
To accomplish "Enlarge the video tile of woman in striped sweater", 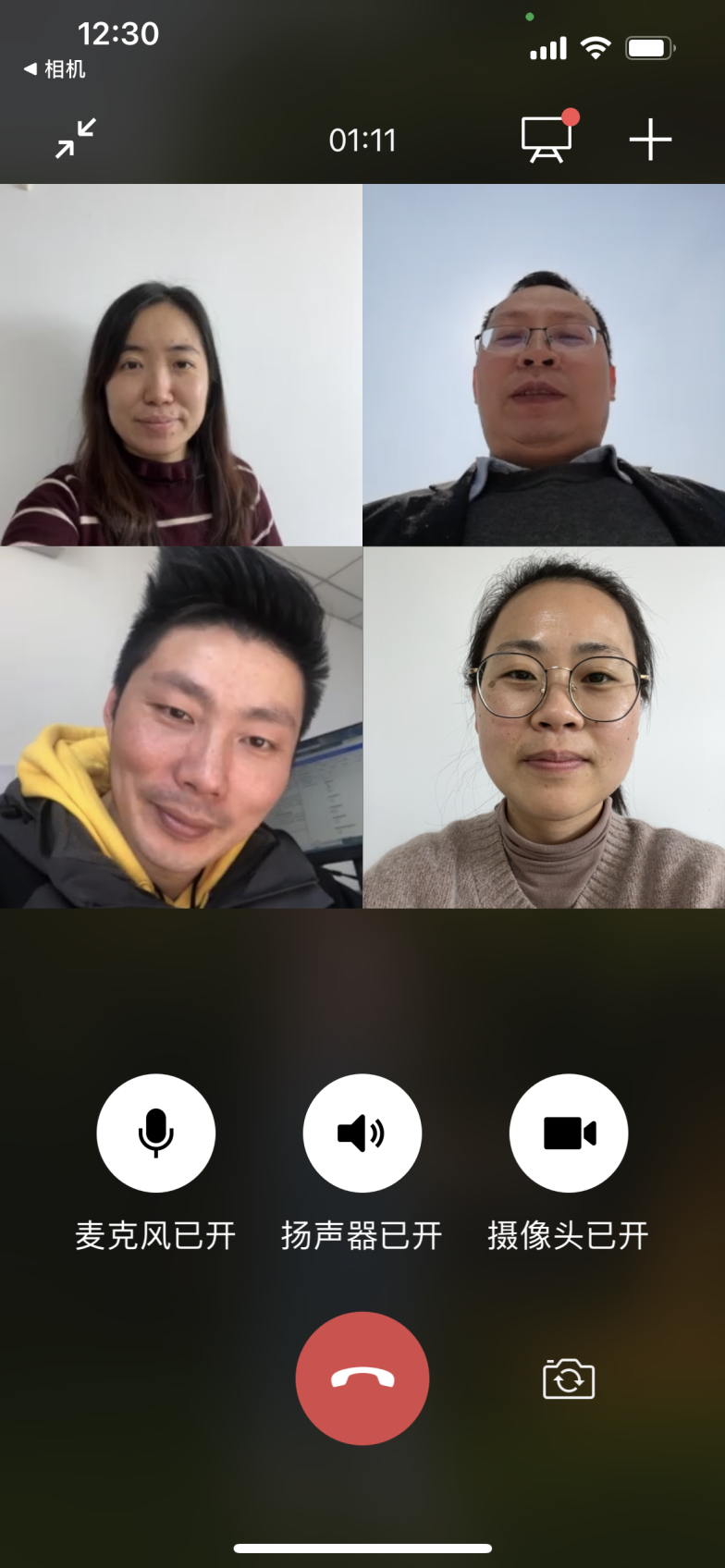I will pos(180,365).
